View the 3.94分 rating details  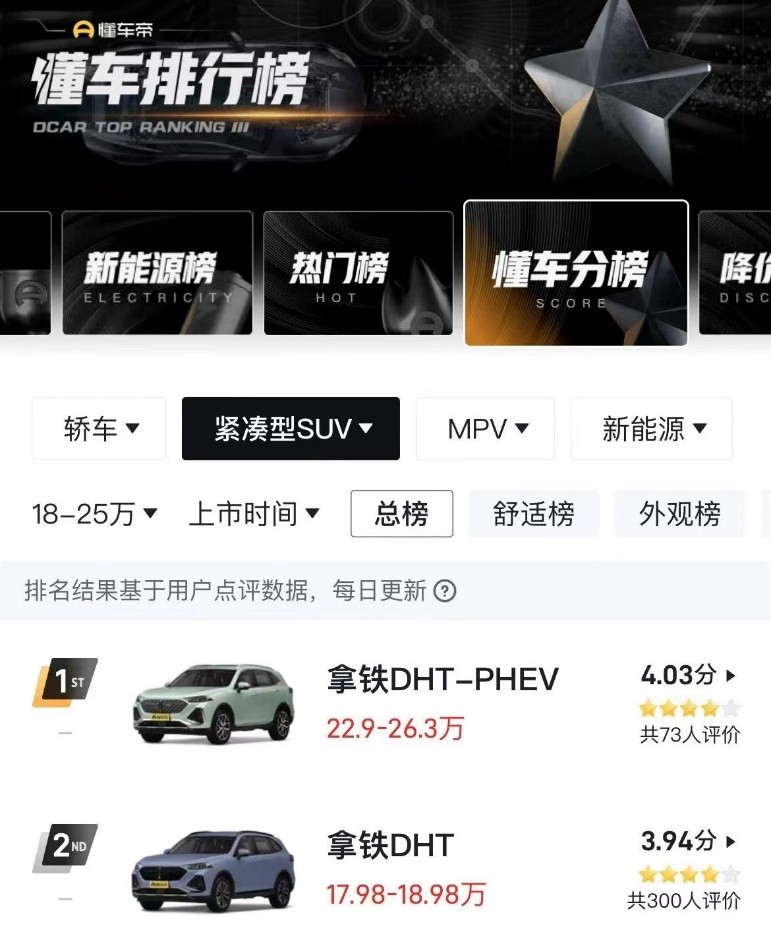click(x=689, y=841)
